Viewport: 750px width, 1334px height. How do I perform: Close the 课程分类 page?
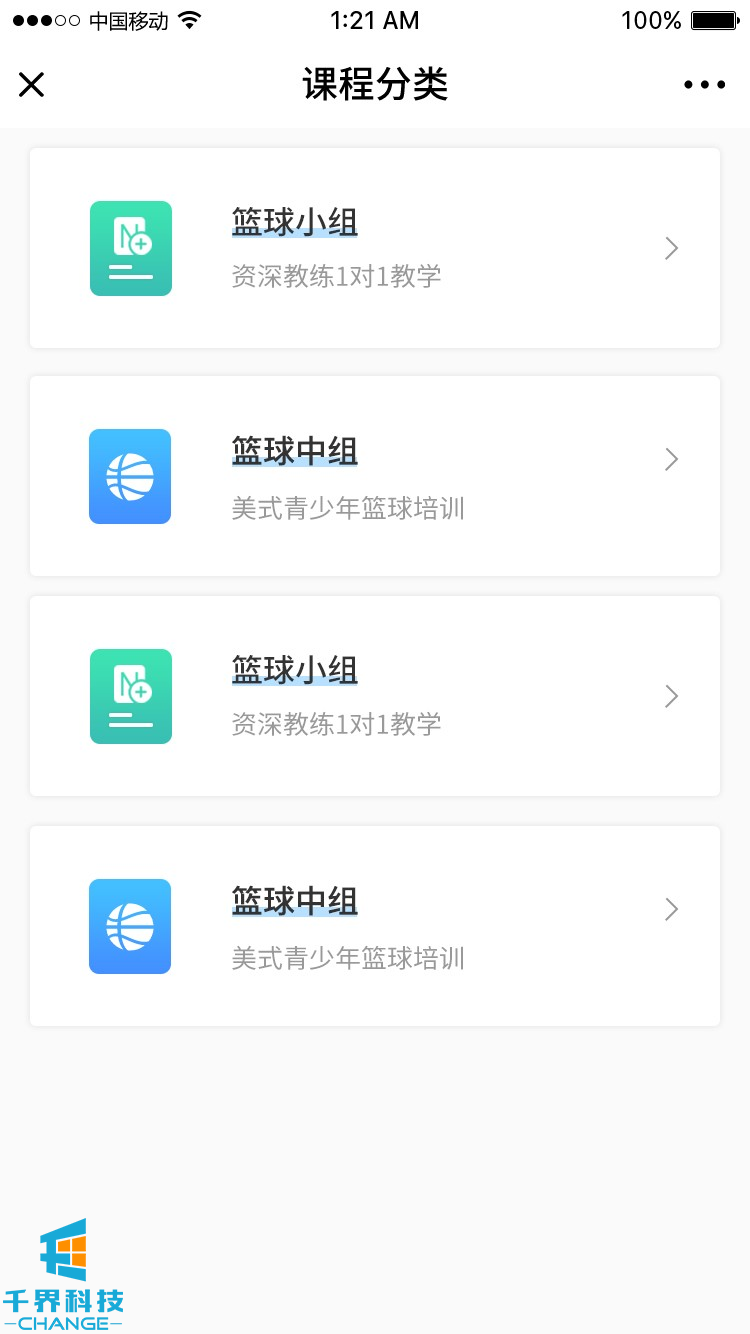click(32, 85)
